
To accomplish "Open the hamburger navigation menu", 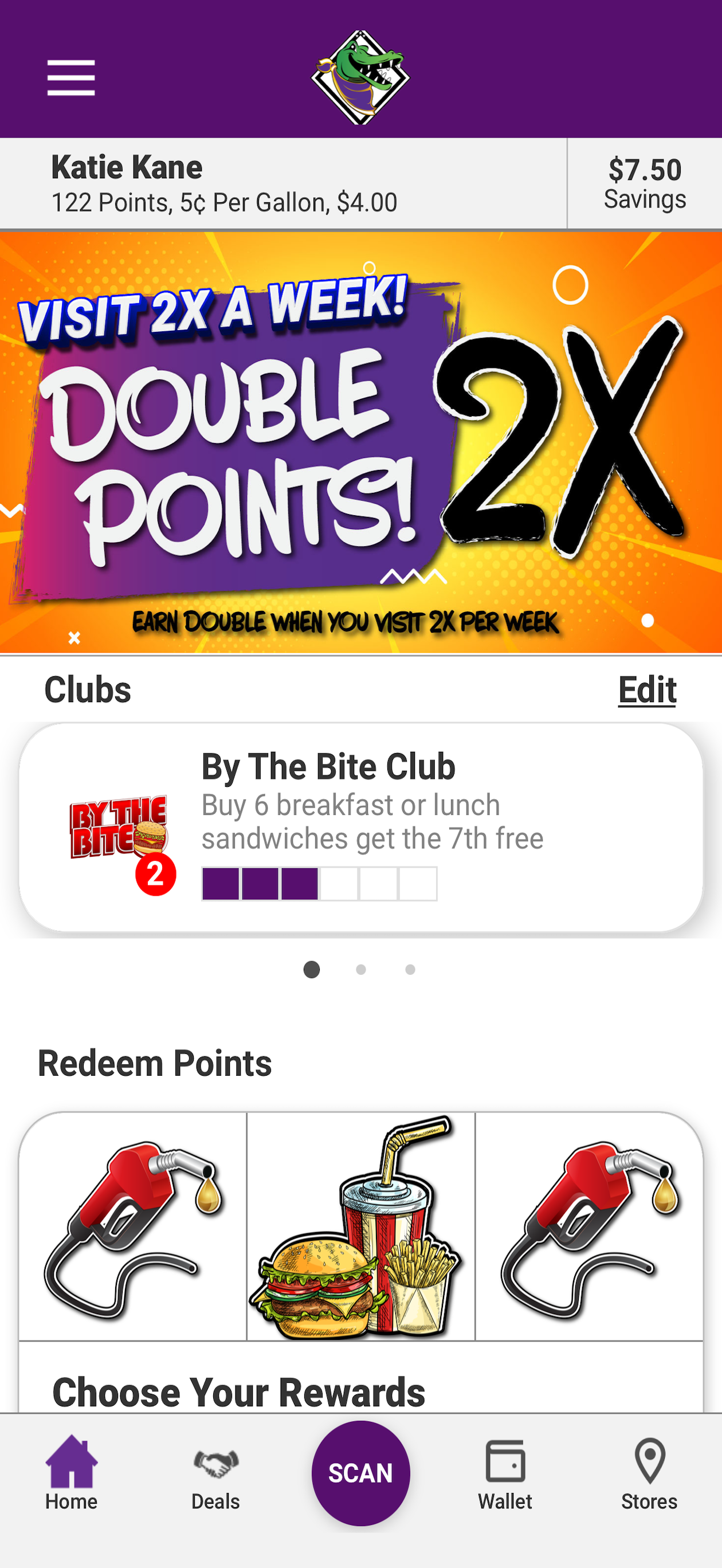I will (70, 77).
